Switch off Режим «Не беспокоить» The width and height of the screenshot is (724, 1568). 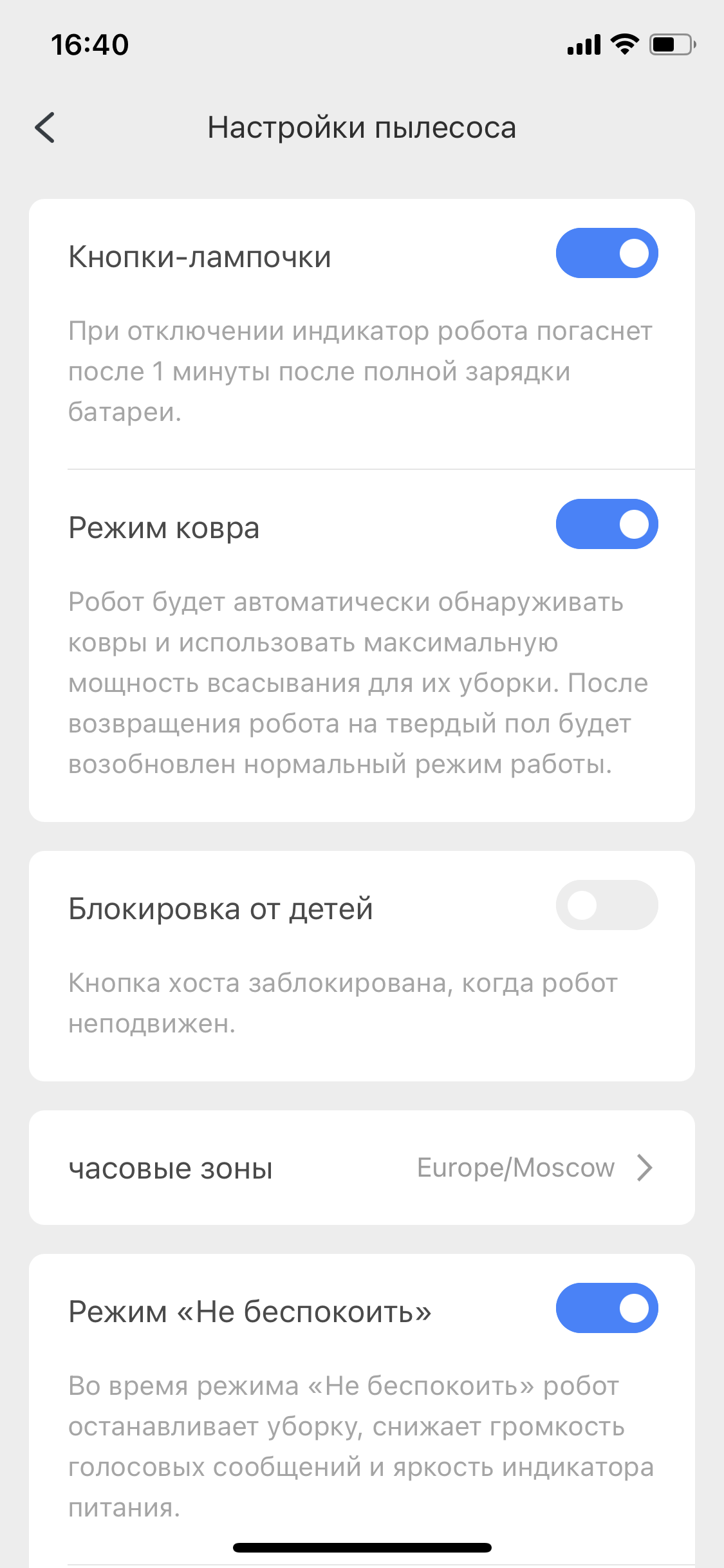606,1308
